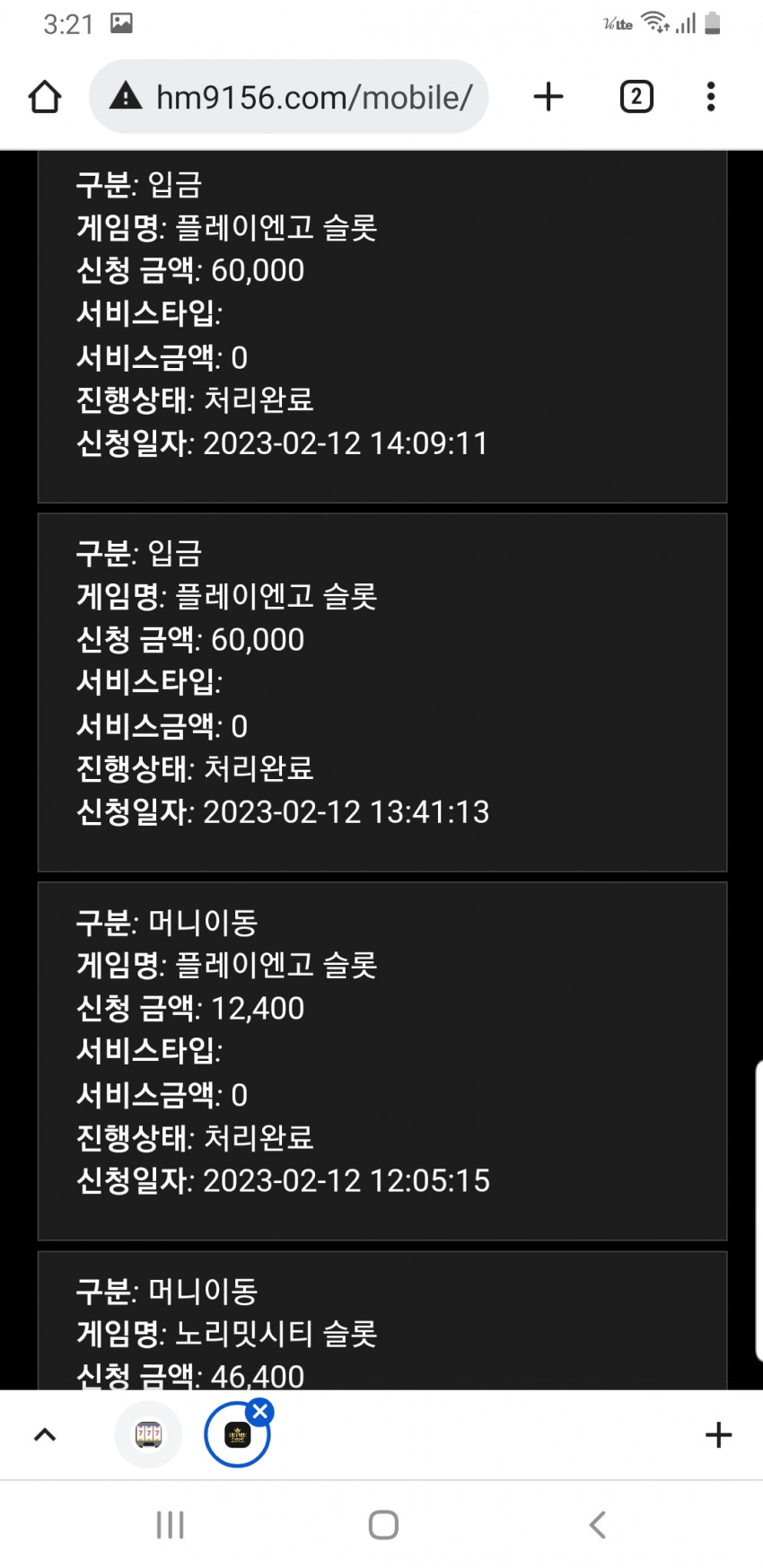Go to the browser home page

coord(45,97)
